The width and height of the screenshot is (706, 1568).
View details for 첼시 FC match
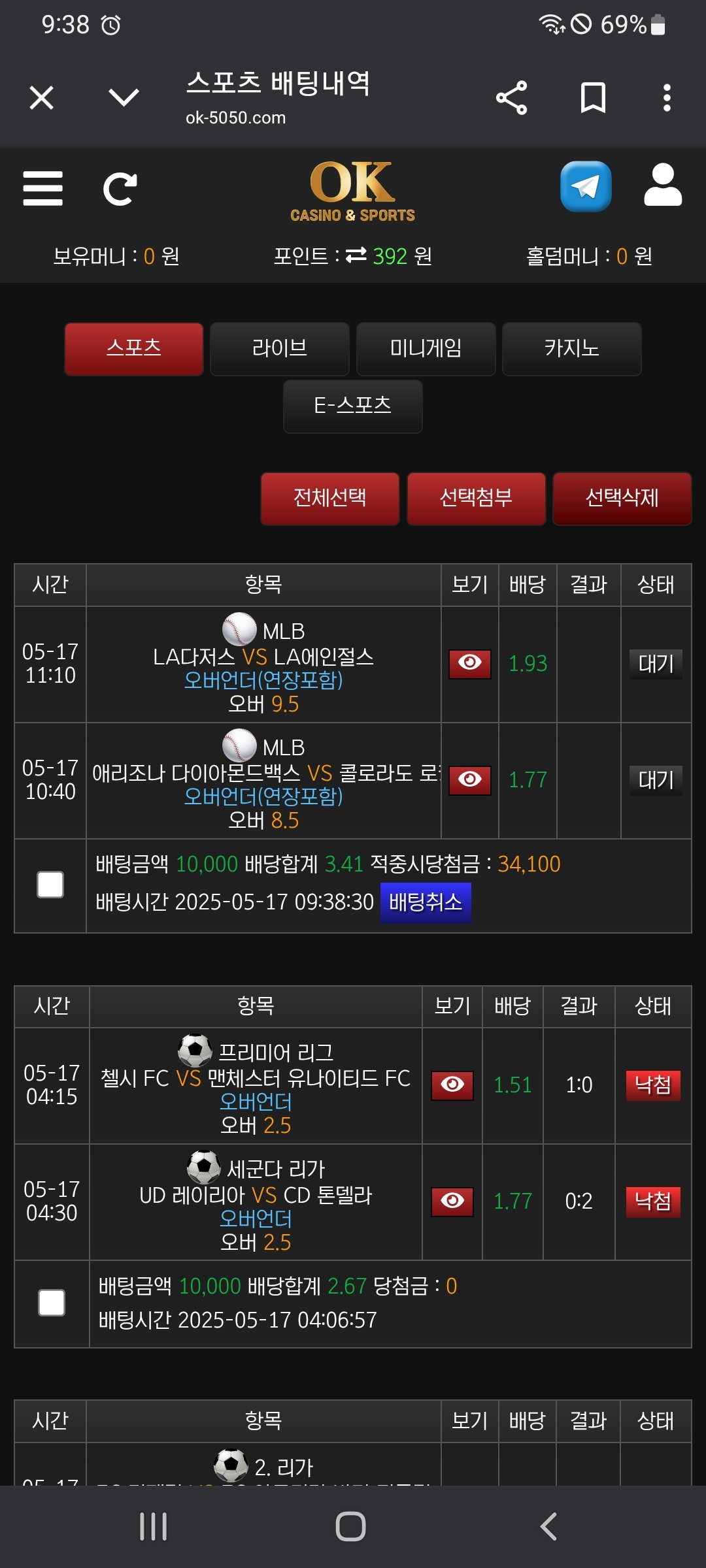pyautogui.click(x=452, y=1085)
